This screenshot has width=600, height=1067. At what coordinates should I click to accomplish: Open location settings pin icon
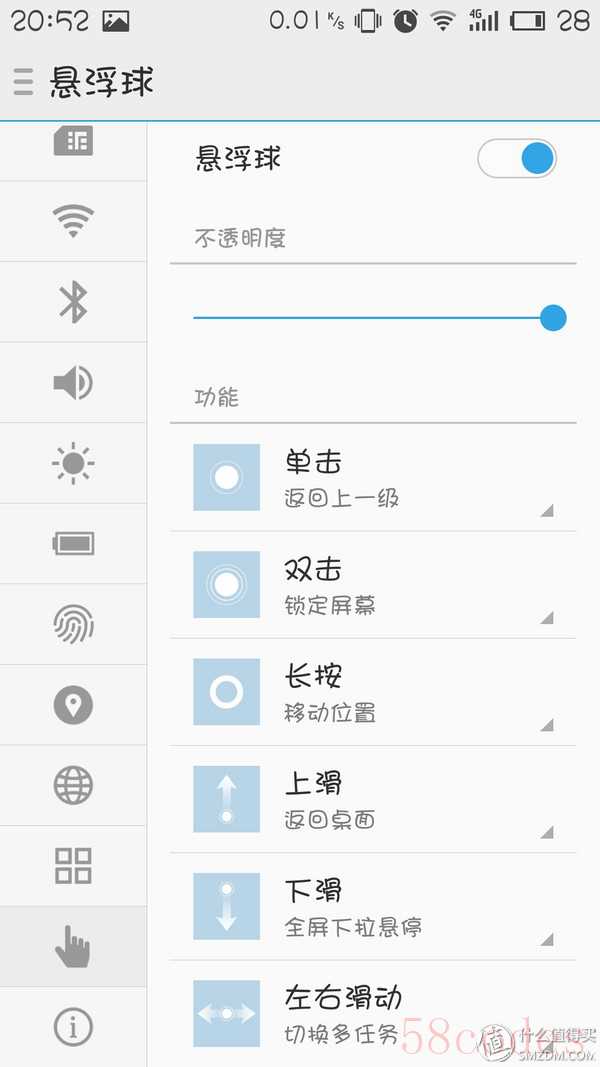pos(73,705)
